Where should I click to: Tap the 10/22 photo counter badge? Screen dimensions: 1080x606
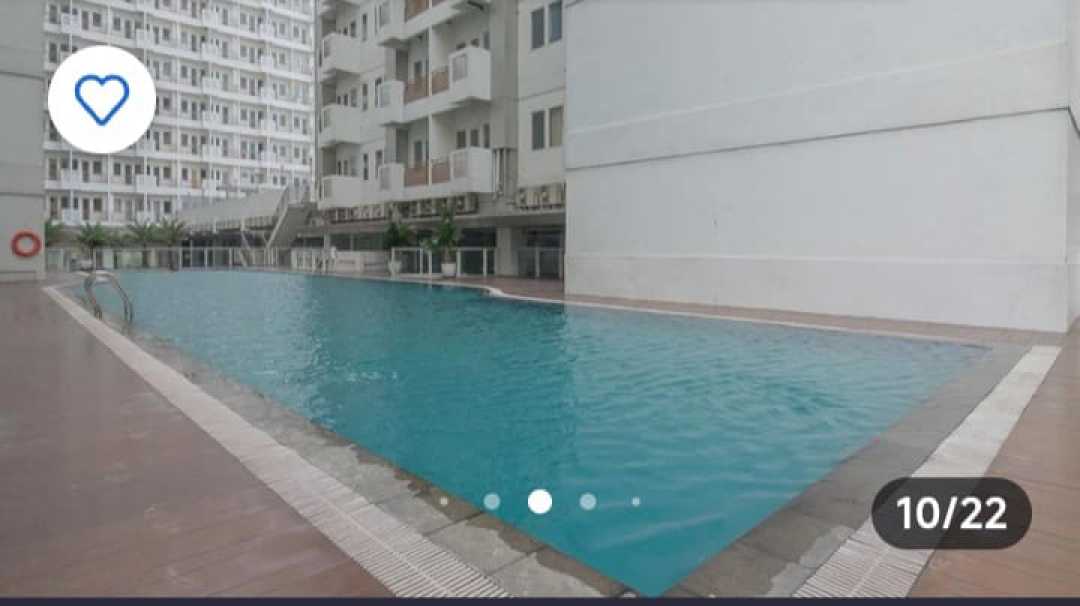coord(951,513)
